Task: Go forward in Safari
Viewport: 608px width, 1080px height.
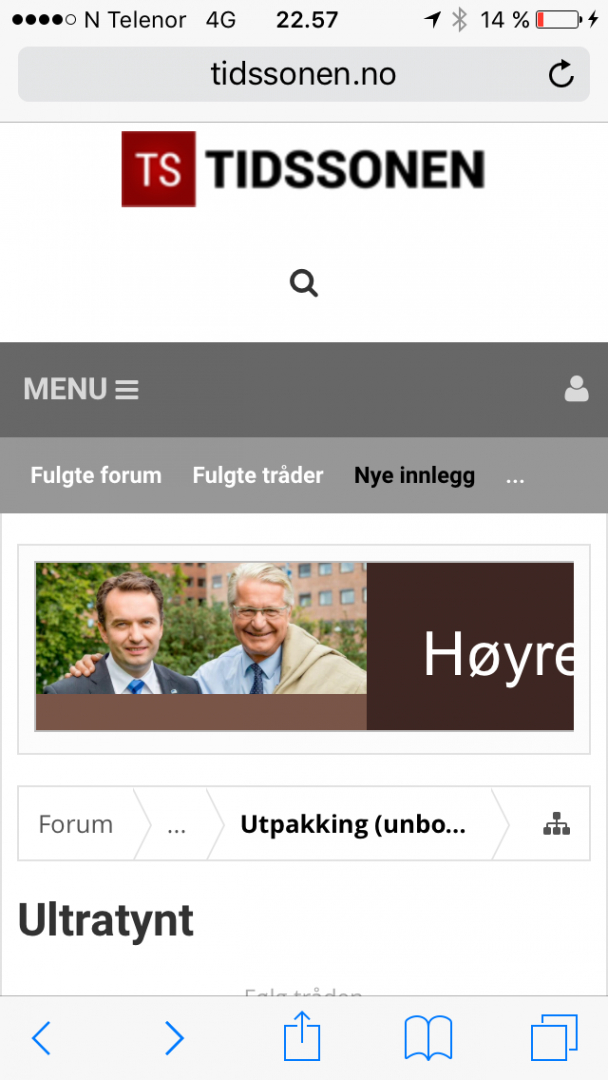Action: 174,1038
